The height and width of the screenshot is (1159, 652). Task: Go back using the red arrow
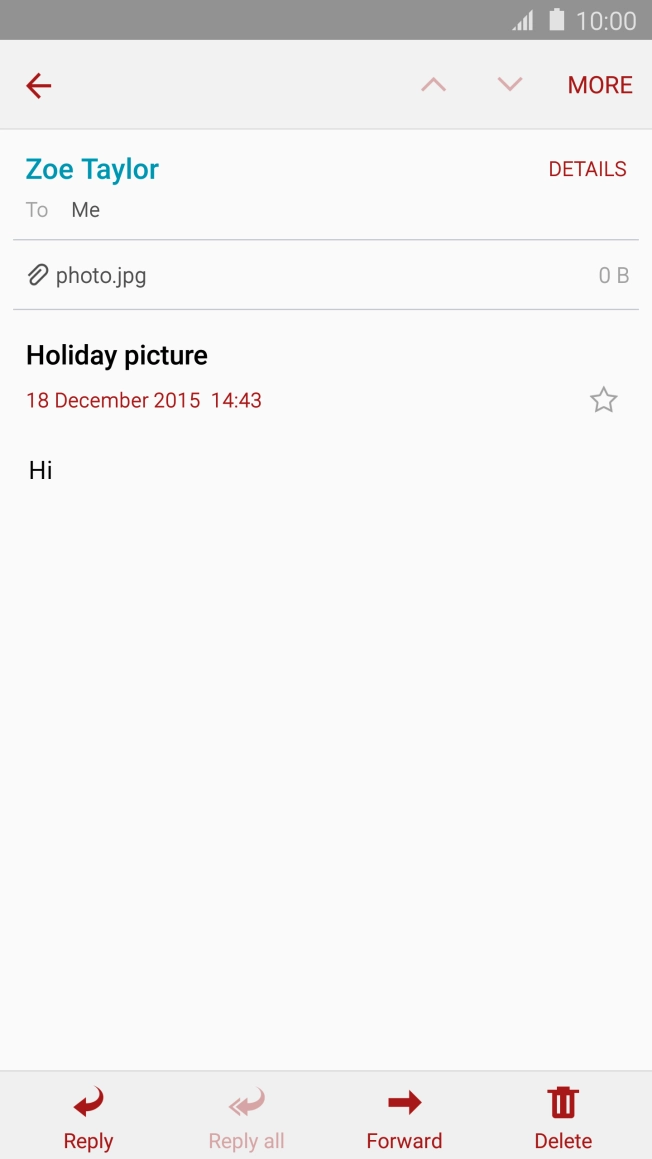(39, 86)
